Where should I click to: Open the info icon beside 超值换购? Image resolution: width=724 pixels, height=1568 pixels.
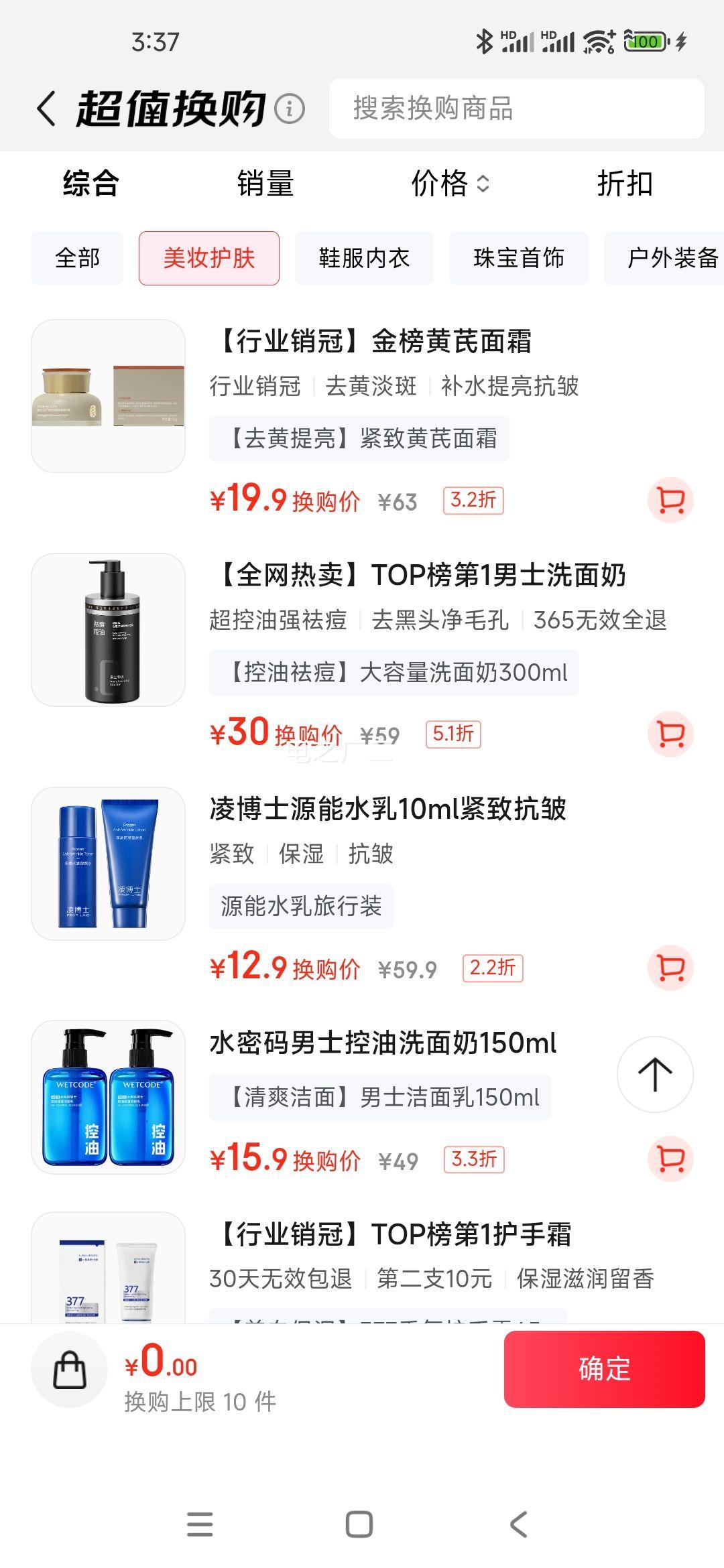290,109
